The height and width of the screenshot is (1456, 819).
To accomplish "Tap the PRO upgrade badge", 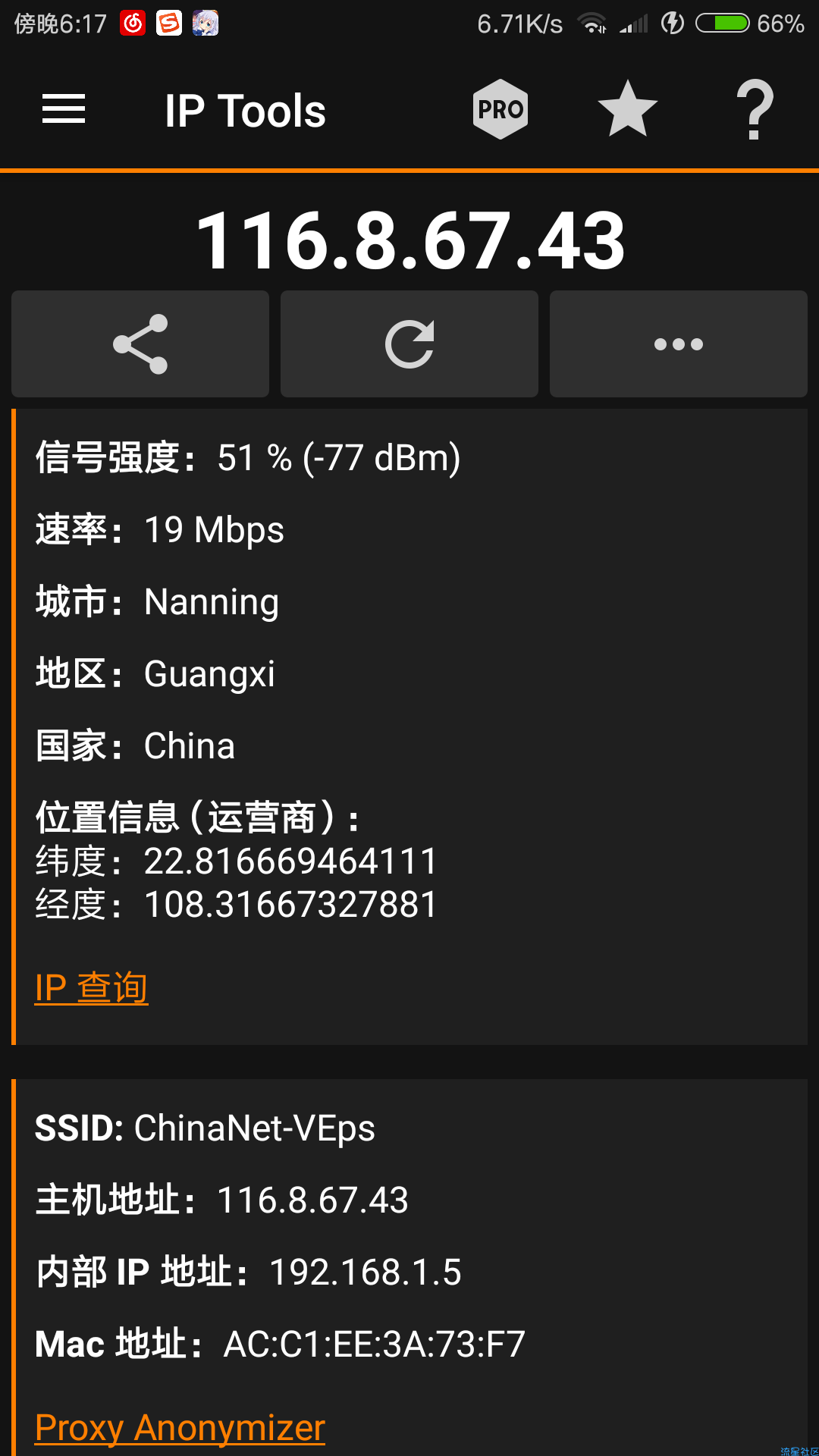I will (x=500, y=109).
